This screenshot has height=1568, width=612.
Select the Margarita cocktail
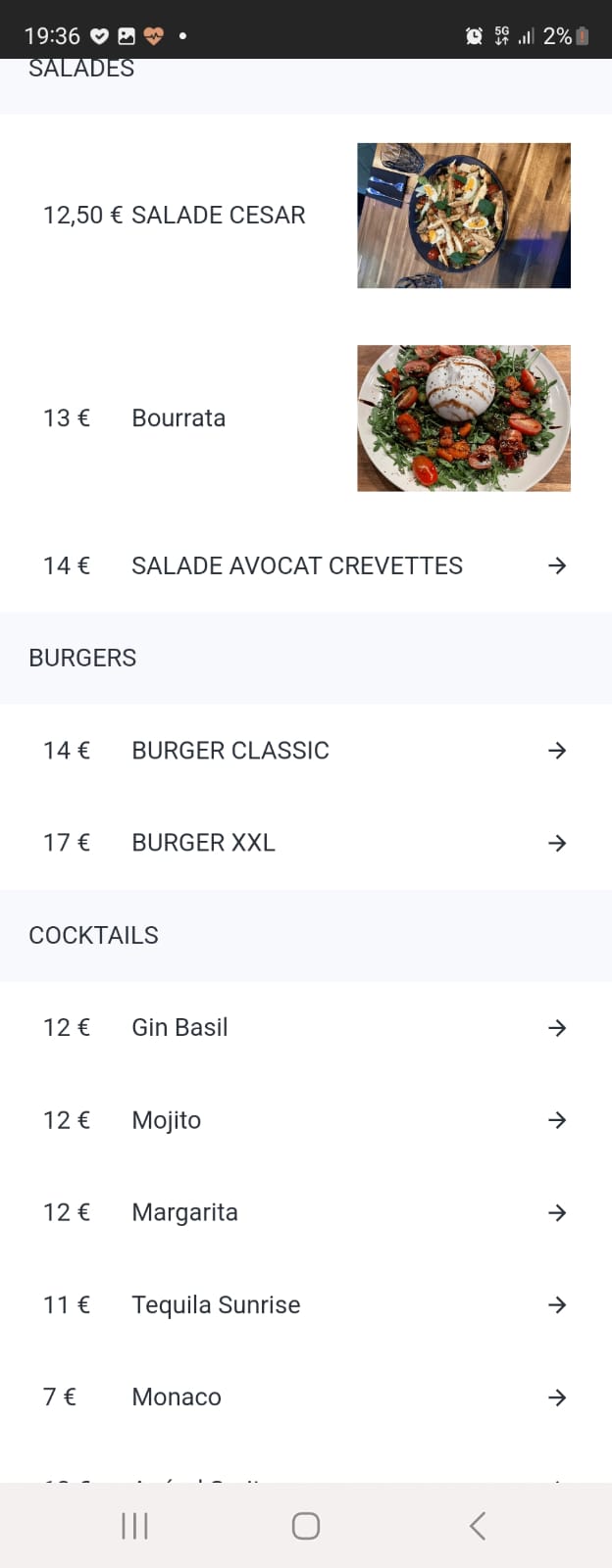coord(185,1213)
